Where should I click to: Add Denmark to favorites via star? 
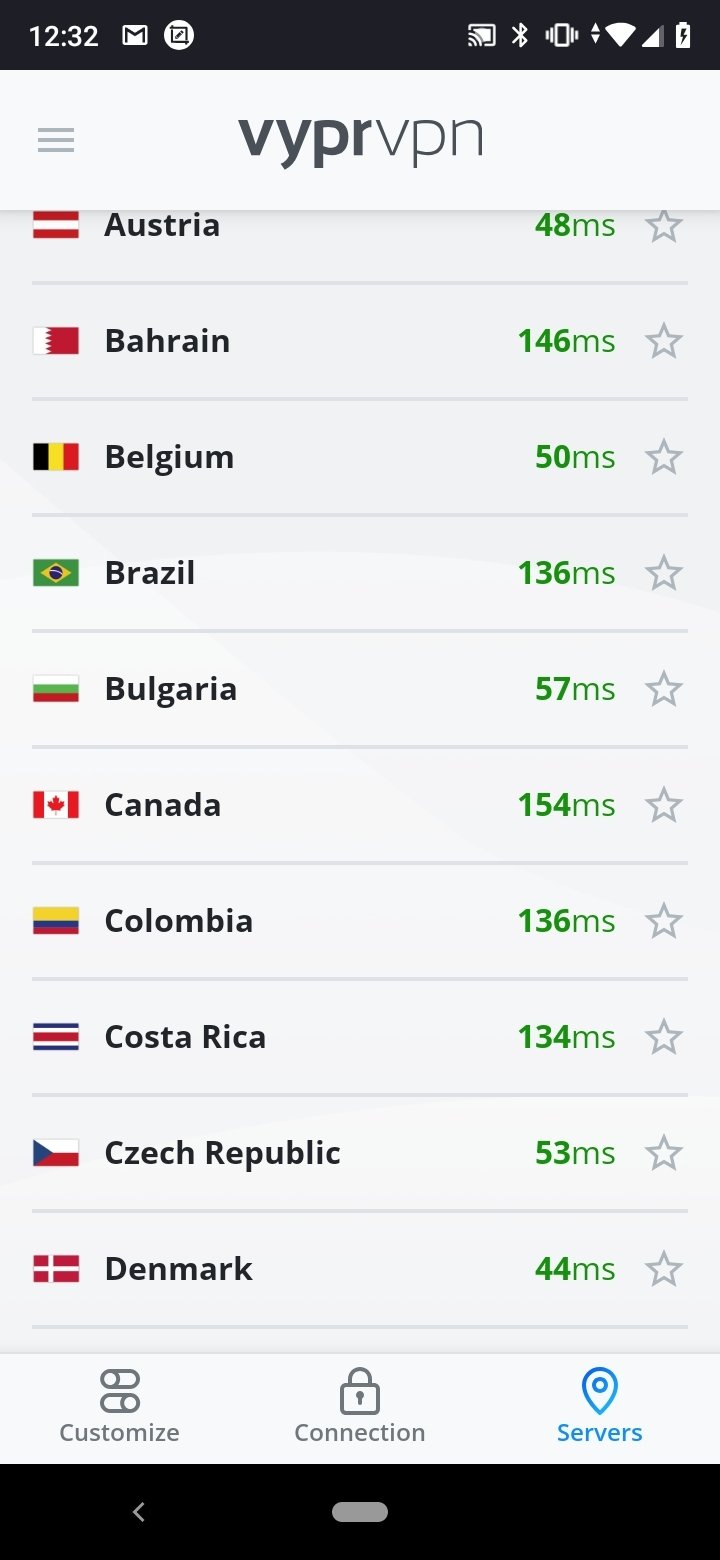(x=663, y=1269)
